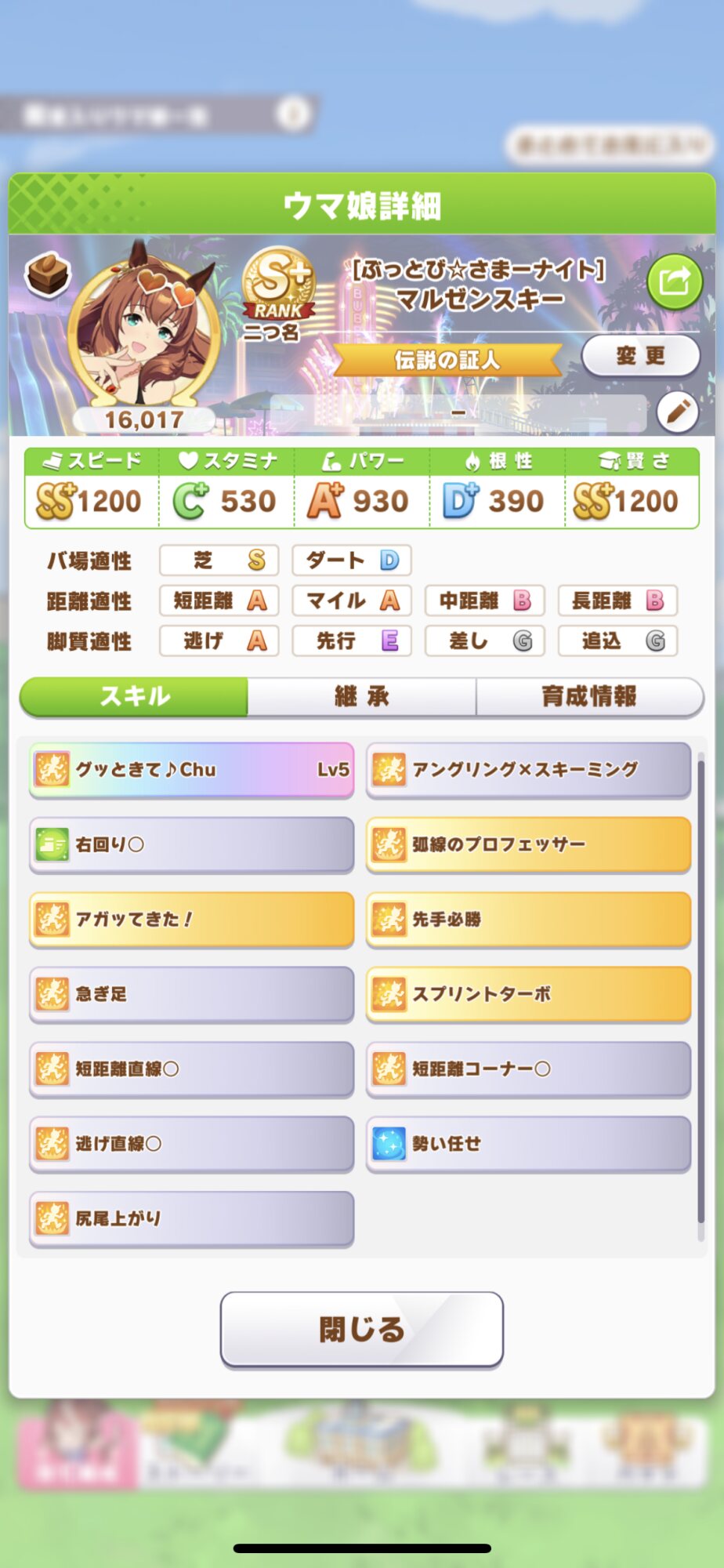Switch to the 育成情報 tab
The height and width of the screenshot is (1568, 724).
[589, 696]
